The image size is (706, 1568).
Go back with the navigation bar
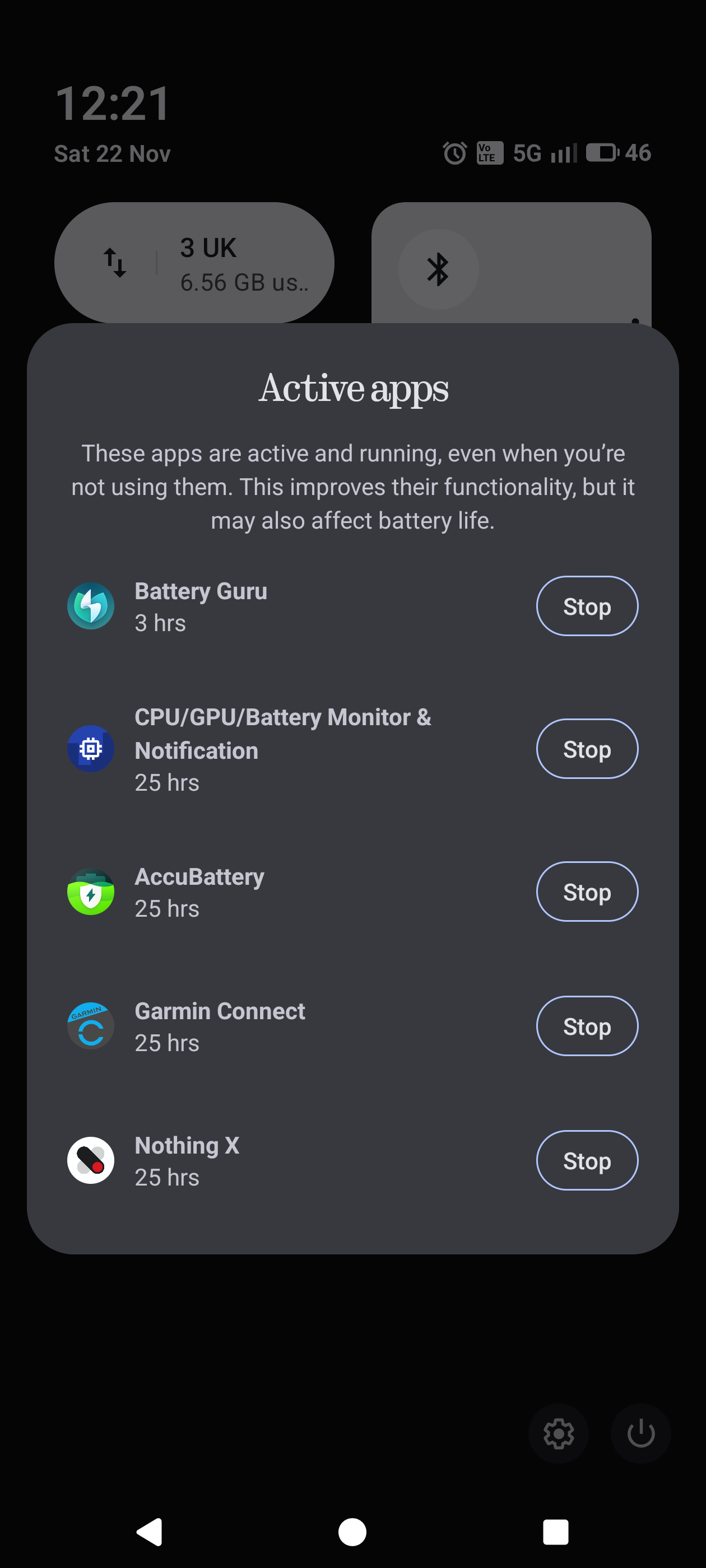150,1532
